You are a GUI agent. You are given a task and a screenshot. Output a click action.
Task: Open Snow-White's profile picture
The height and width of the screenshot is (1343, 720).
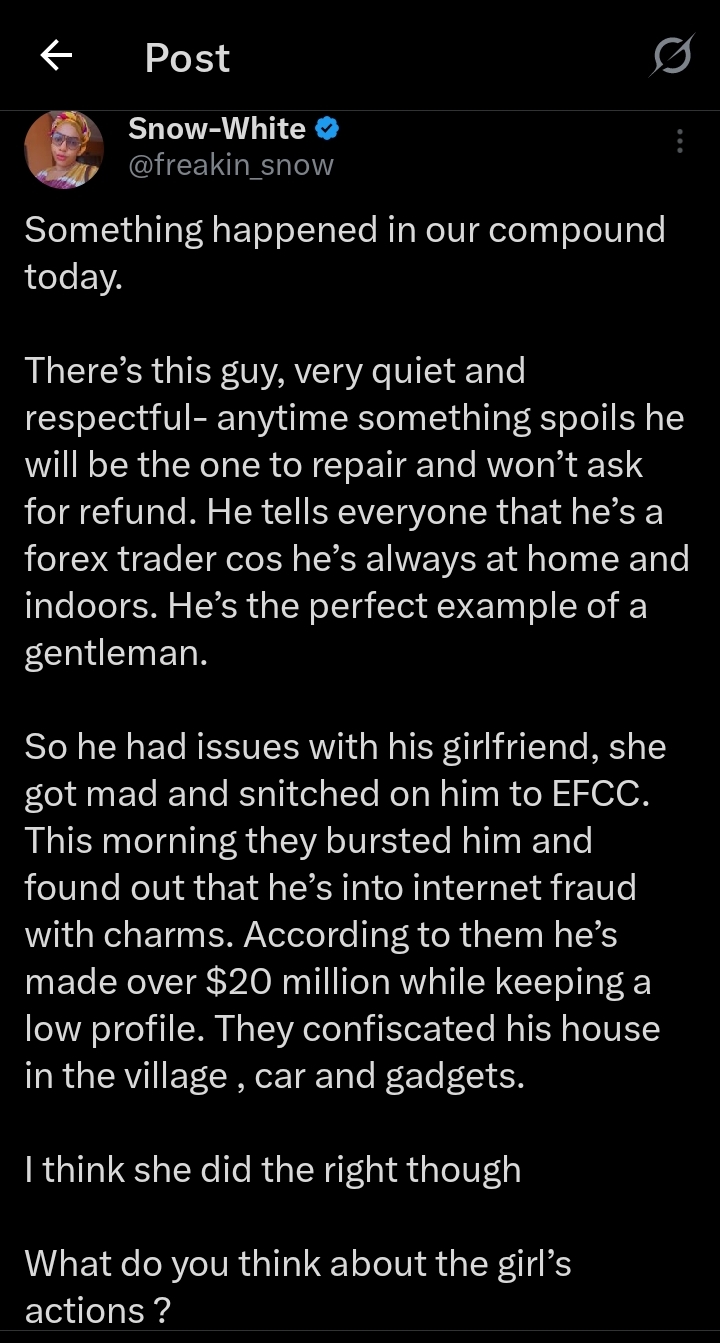pyautogui.click(x=64, y=149)
